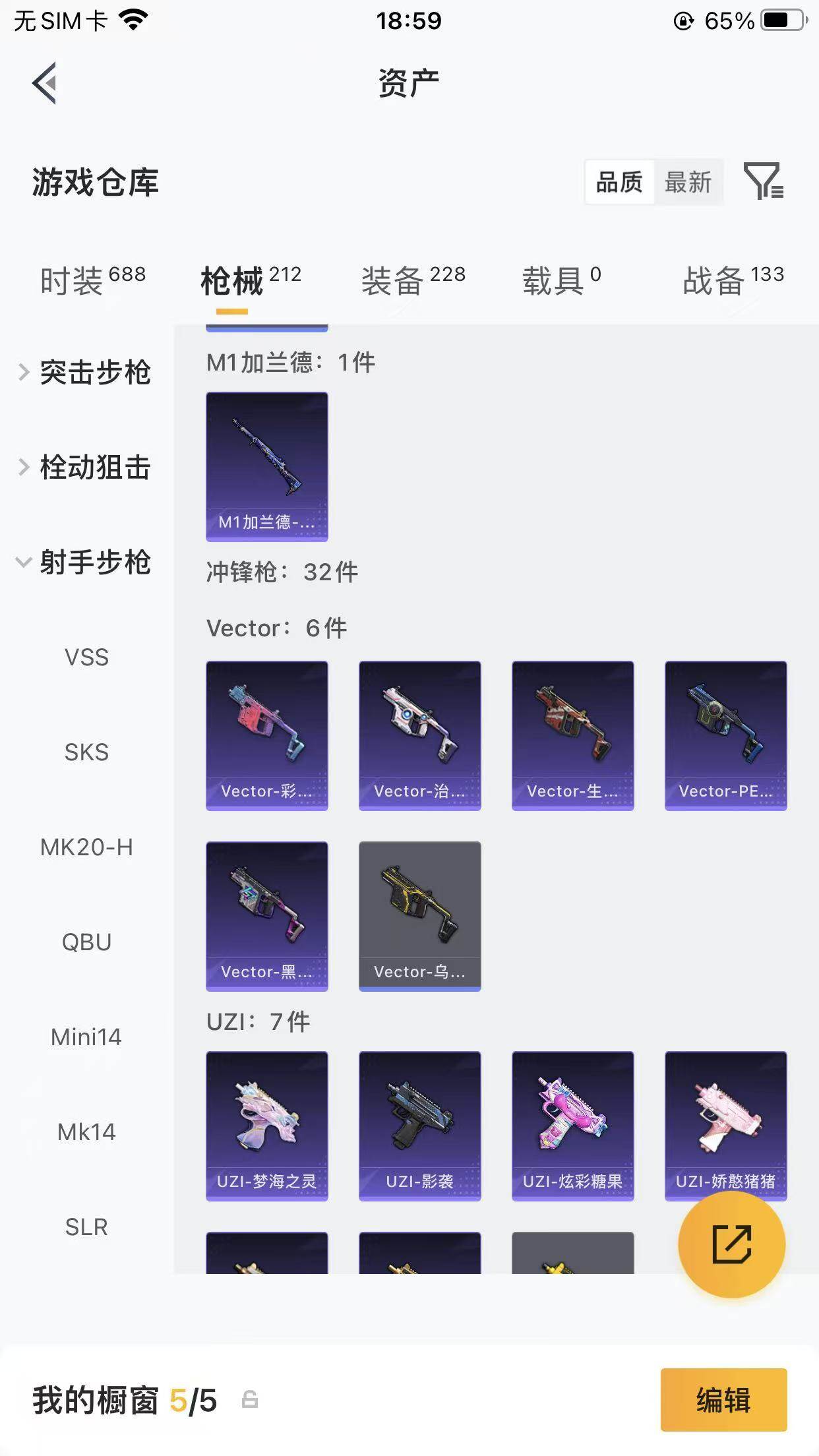Tap the back arrow to leave 资产 page
Image resolution: width=819 pixels, height=1456 pixels.
point(44,82)
